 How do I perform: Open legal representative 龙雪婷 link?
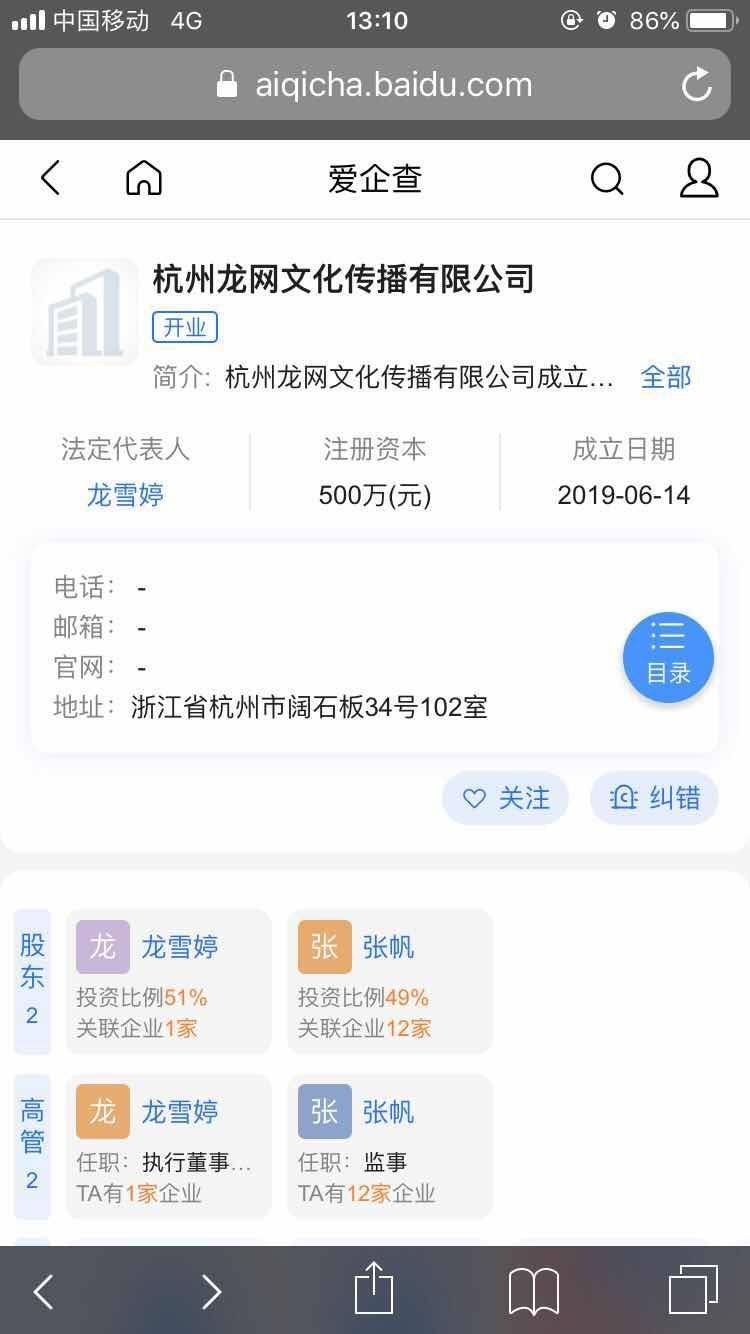pyautogui.click(x=125, y=495)
